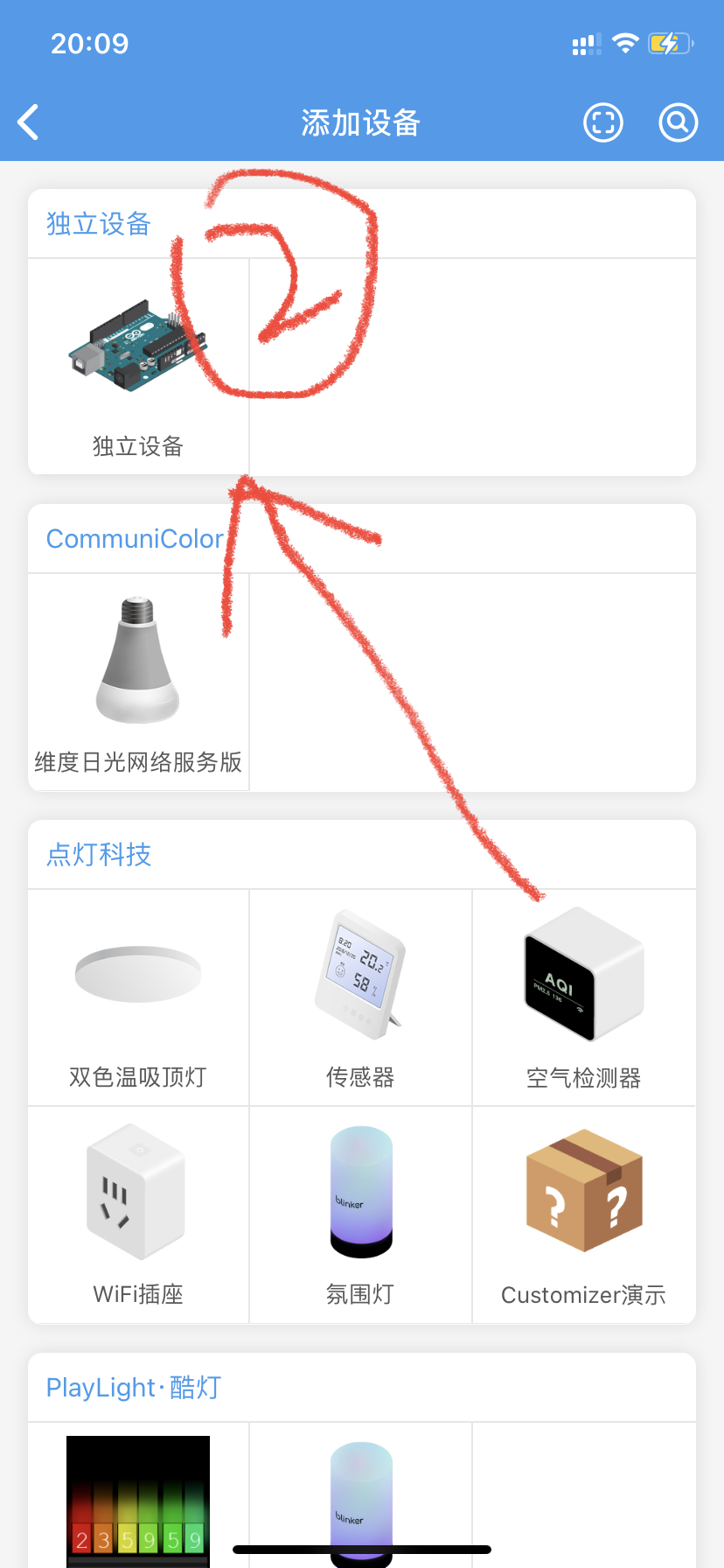Image resolution: width=724 pixels, height=1568 pixels.
Task: Tap the back arrow to return
Action: pos(28,122)
